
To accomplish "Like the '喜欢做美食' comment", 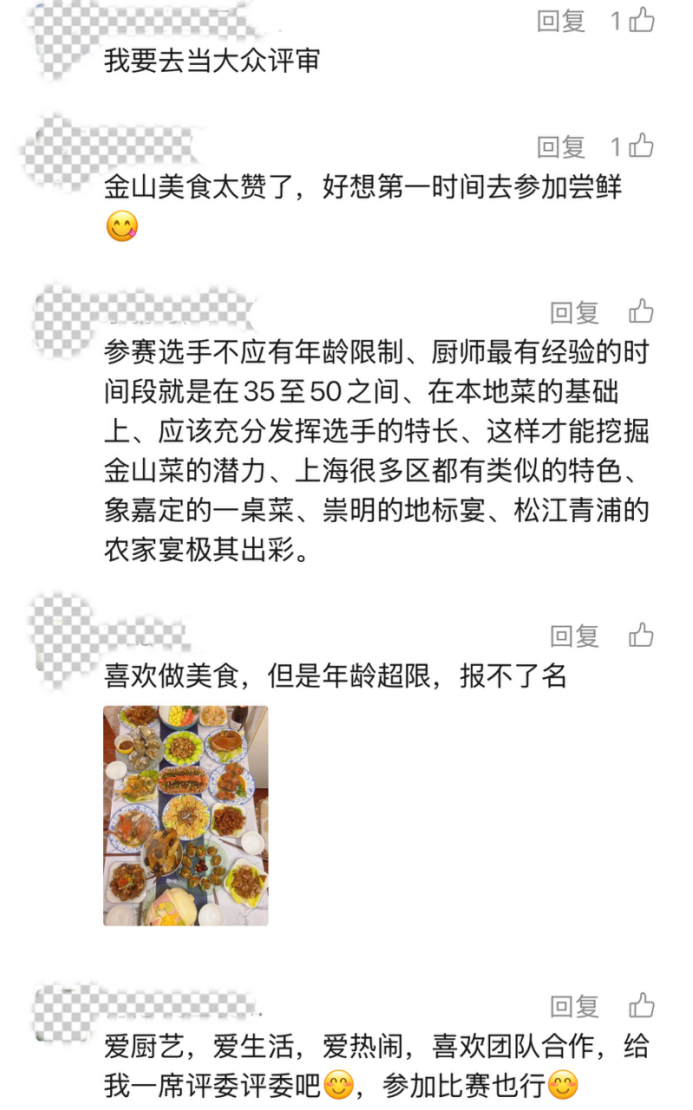I will pyautogui.click(x=641, y=634).
